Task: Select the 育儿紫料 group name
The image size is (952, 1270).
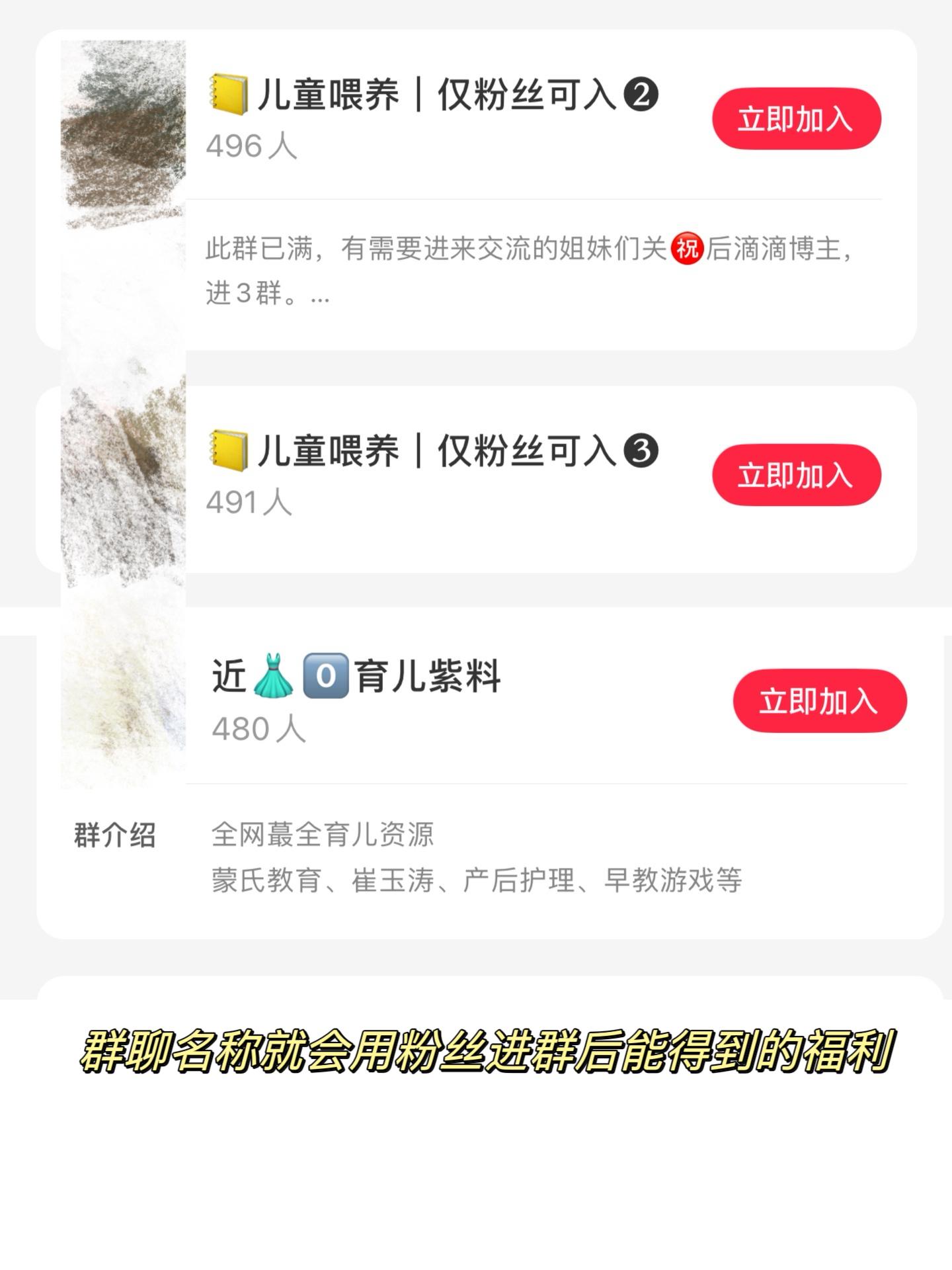Action: tap(370, 676)
